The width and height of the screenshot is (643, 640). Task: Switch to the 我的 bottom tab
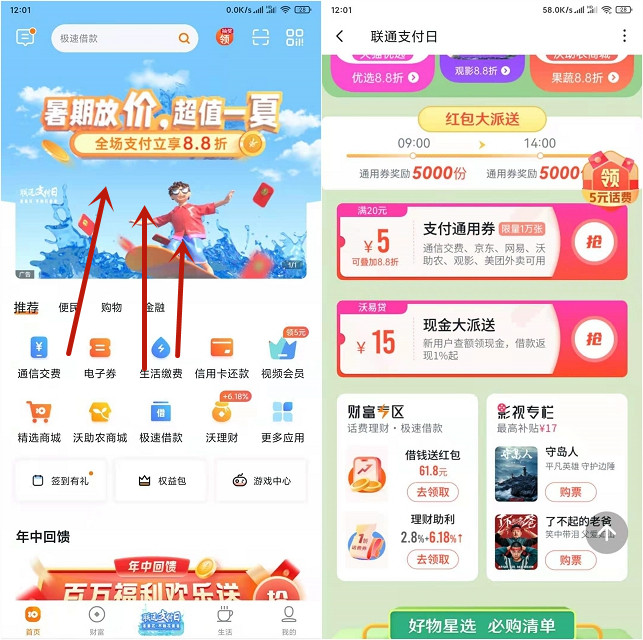tap(288, 620)
